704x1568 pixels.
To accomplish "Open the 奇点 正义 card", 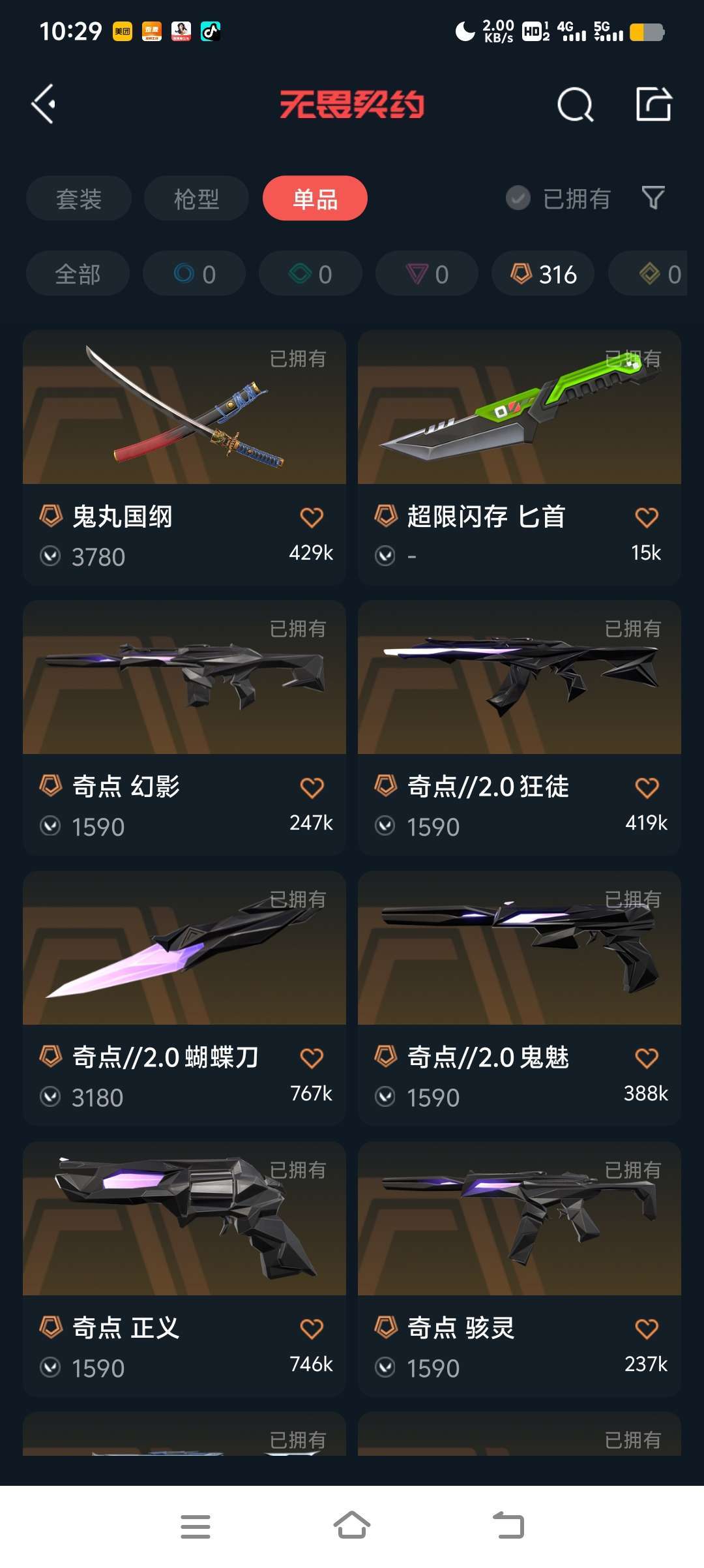I will [x=184, y=1269].
